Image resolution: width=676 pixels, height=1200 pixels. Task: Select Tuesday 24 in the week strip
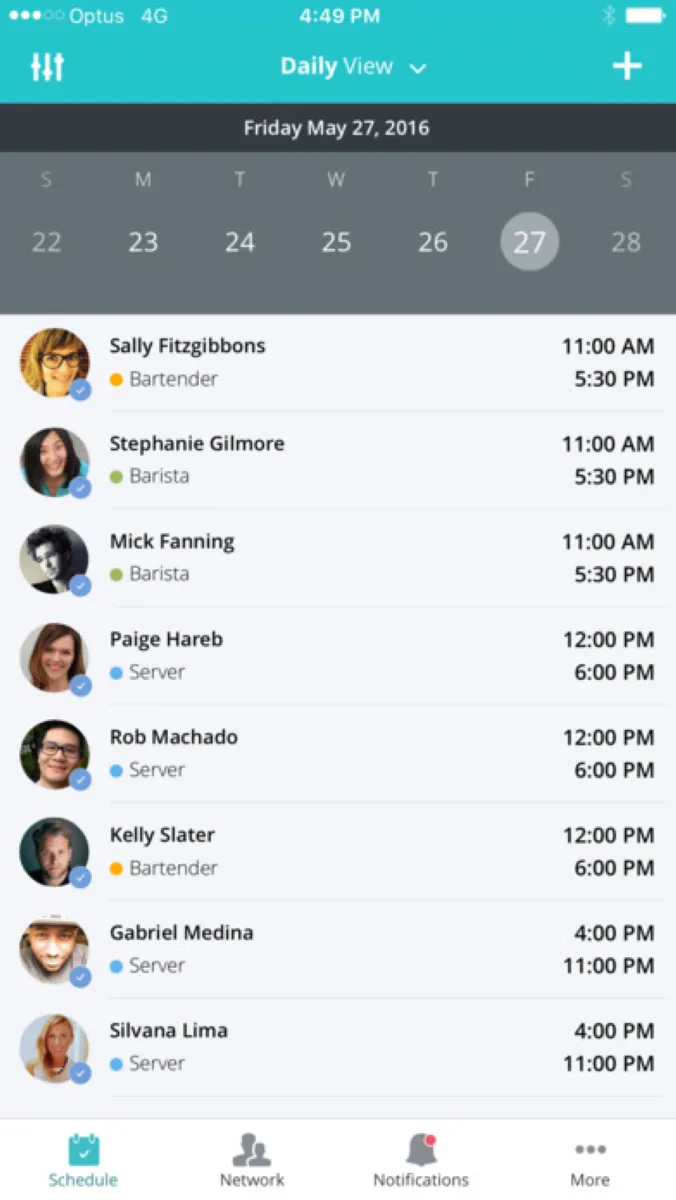pos(240,241)
